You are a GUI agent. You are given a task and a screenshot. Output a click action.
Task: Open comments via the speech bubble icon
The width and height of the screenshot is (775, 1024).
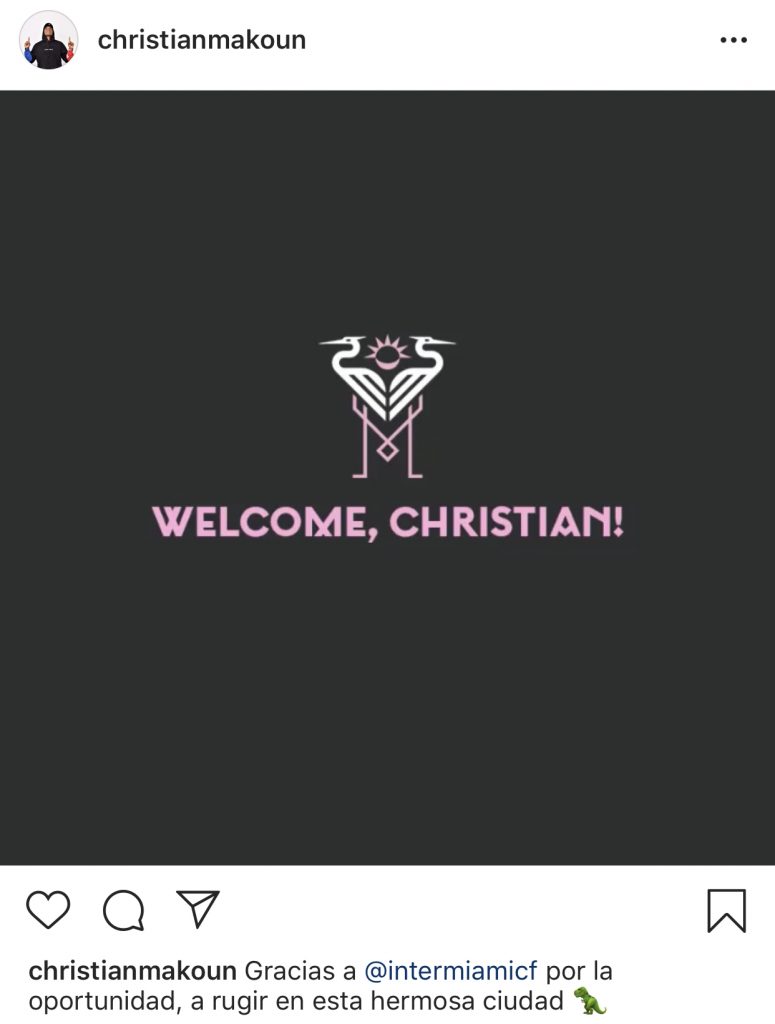click(x=124, y=910)
